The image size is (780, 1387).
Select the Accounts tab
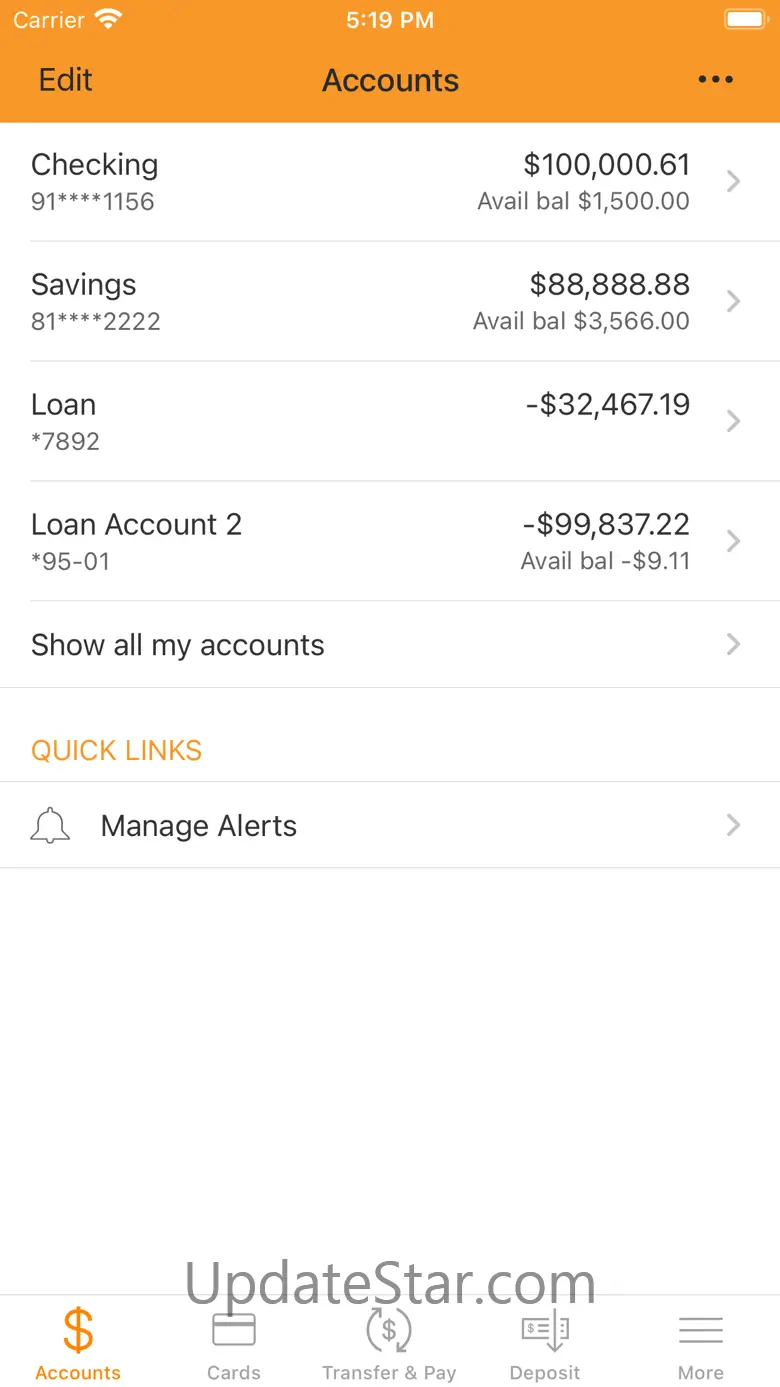(x=78, y=1343)
